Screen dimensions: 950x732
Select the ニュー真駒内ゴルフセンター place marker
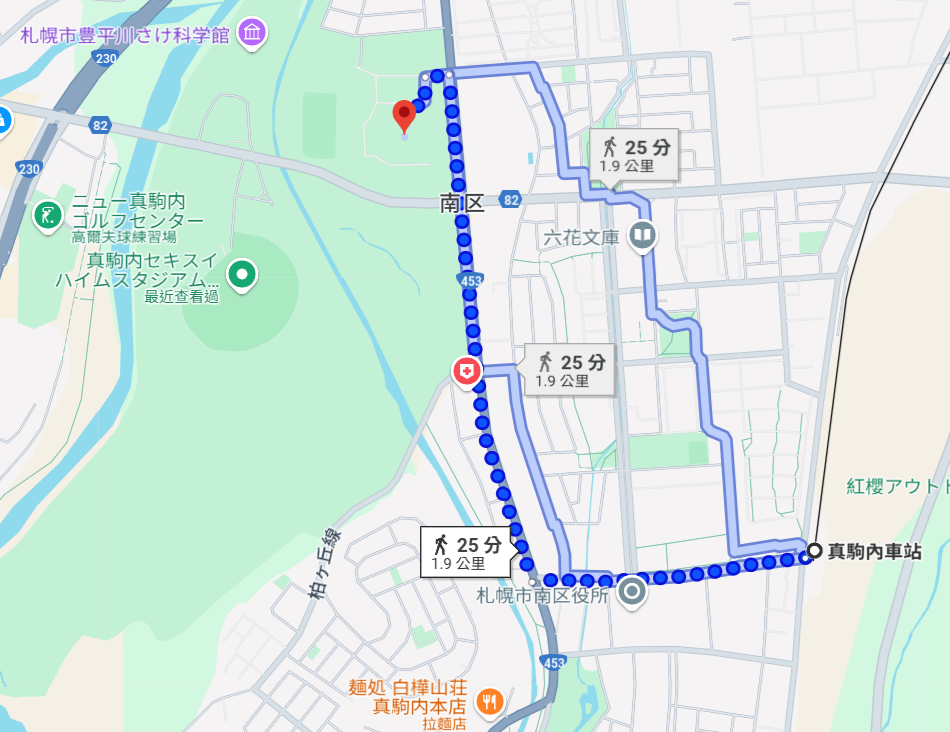[x=47, y=214]
